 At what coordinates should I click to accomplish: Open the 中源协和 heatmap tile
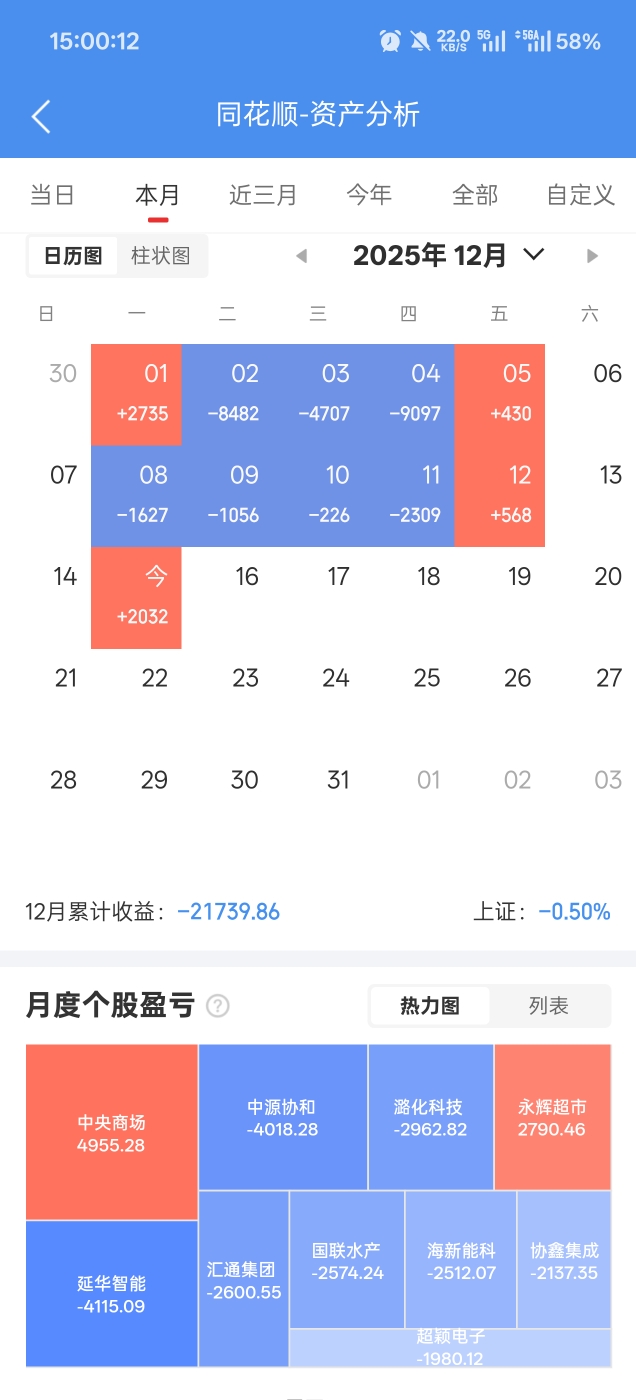(282, 1117)
